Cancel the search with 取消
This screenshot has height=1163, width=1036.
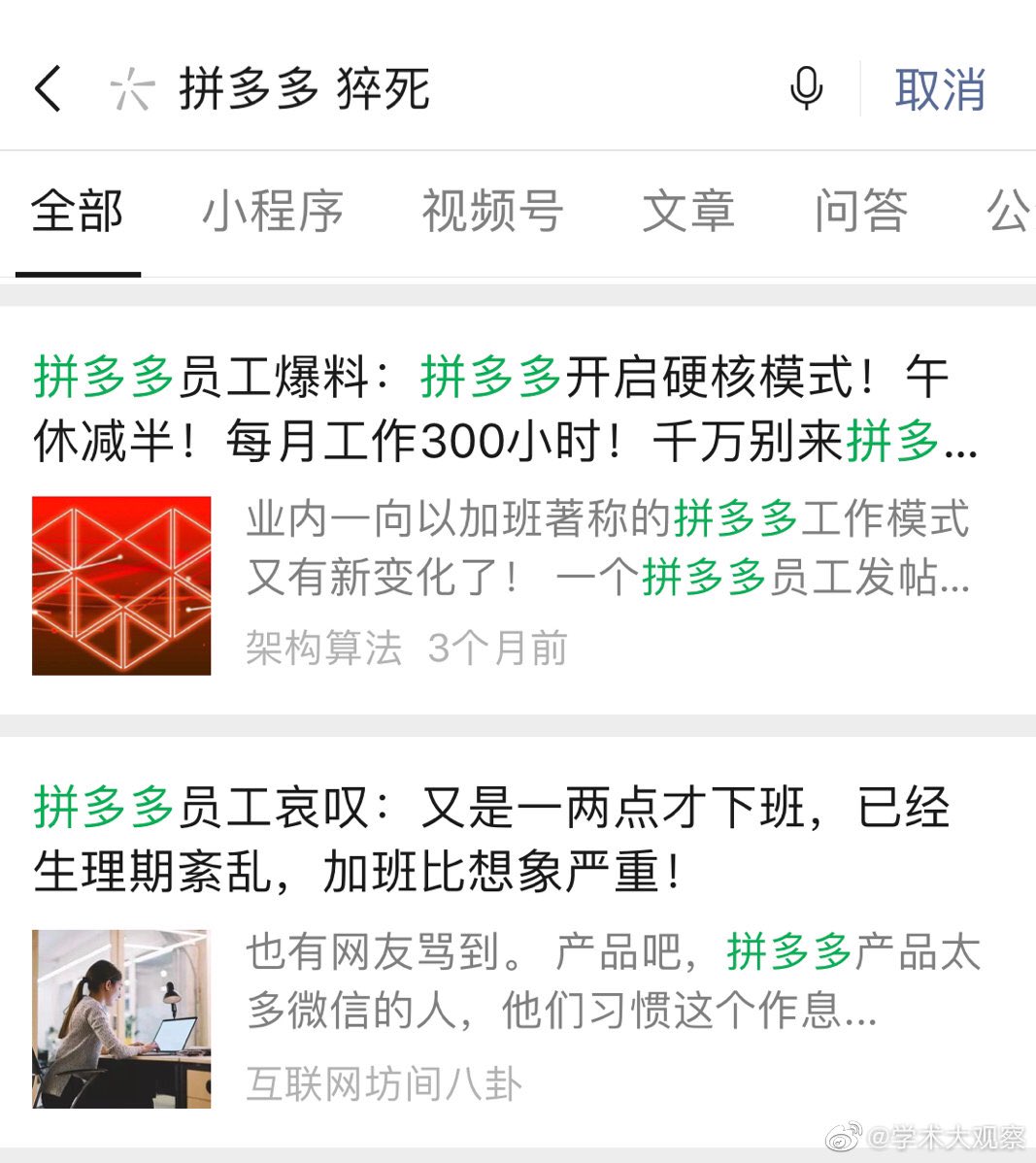[940, 90]
